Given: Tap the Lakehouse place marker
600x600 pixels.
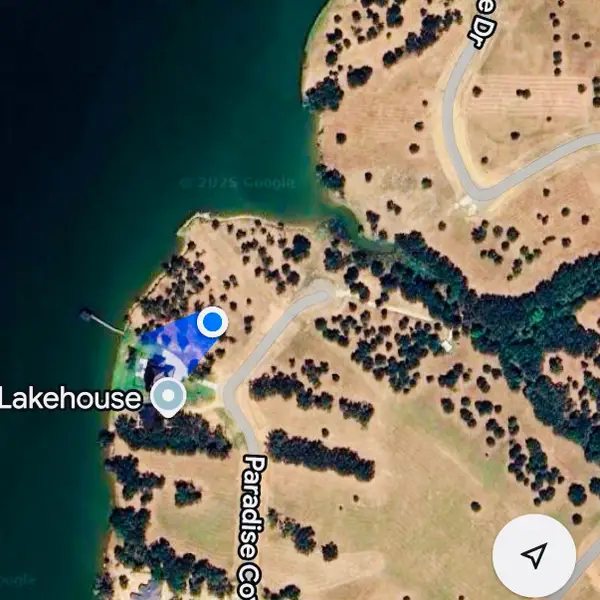Looking at the screenshot, I should tap(167, 397).
